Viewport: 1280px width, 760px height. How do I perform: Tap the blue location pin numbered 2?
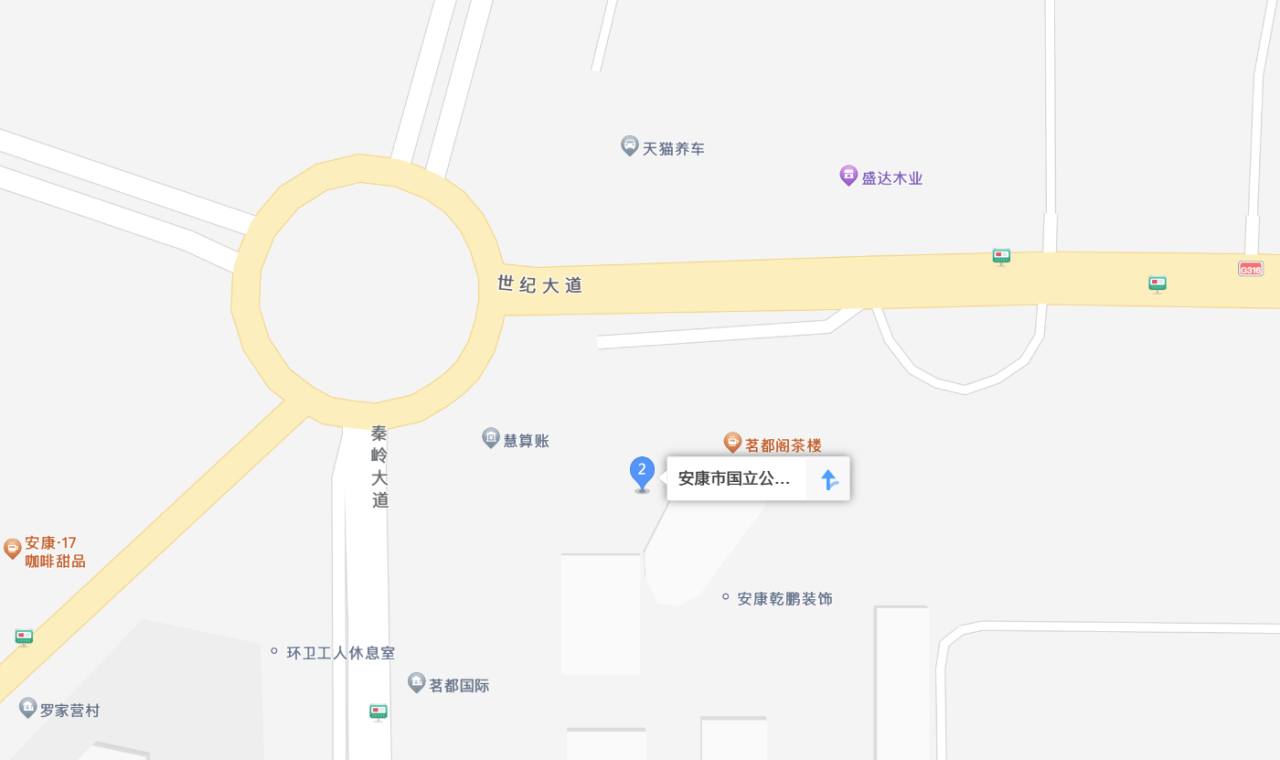(x=642, y=472)
